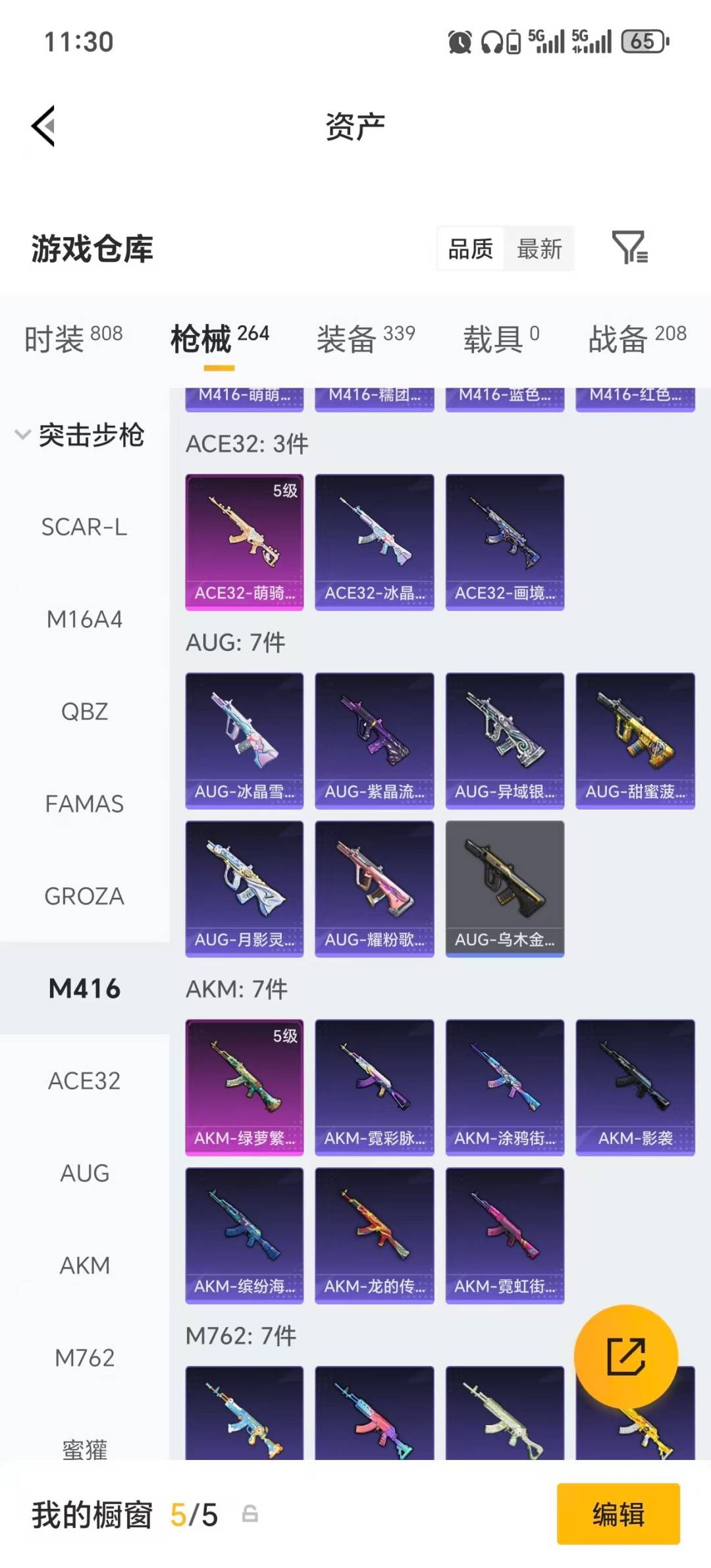Tap the 编辑 button for 我的橱窗
This screenshot has height=1568, width=711.
point(618,1514)
